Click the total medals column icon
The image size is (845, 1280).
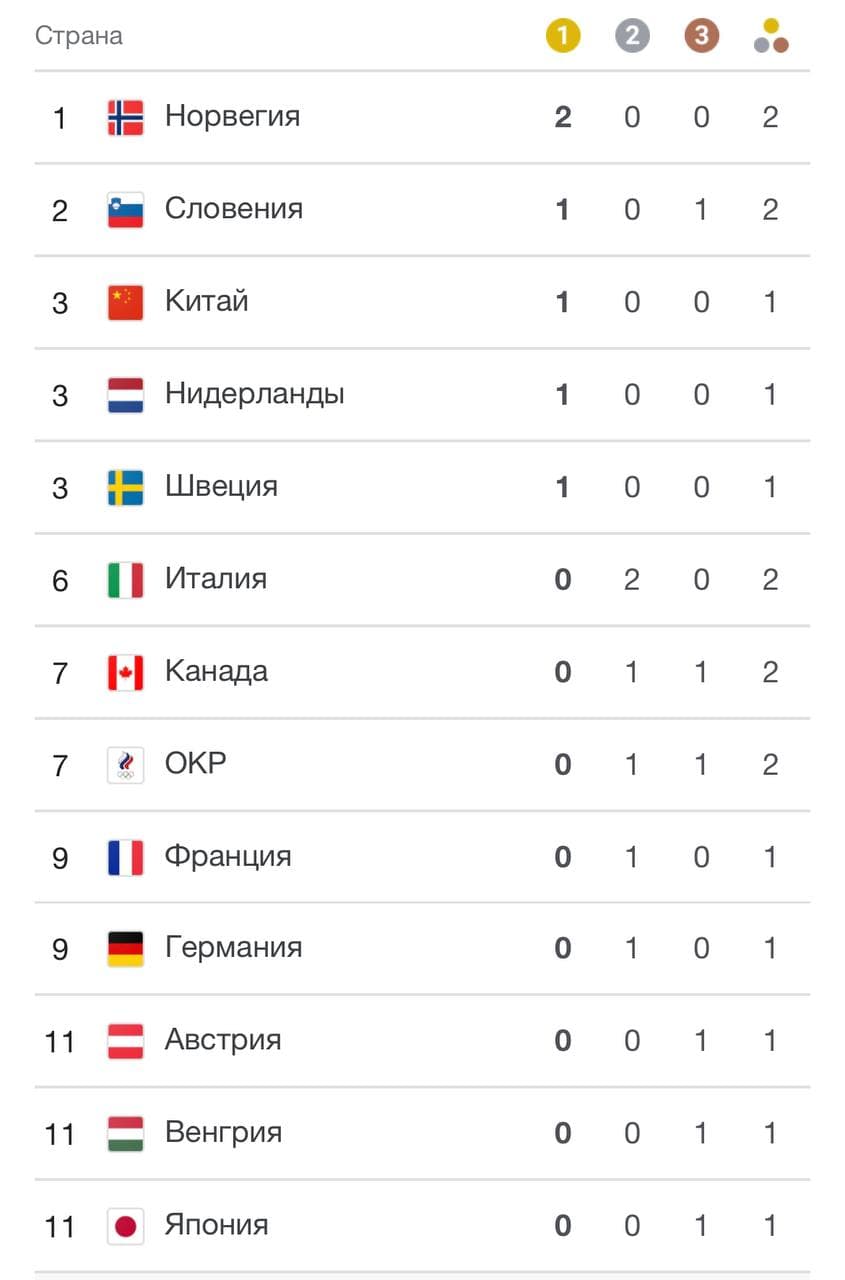click(x=770, y=33)
